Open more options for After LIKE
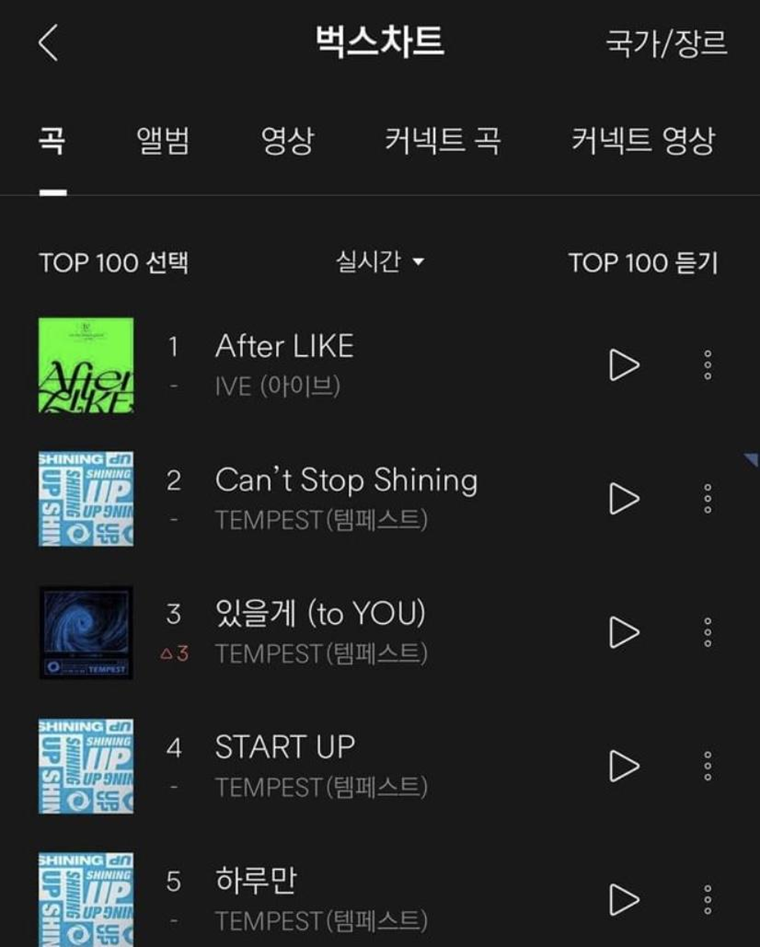 [708, 365]
